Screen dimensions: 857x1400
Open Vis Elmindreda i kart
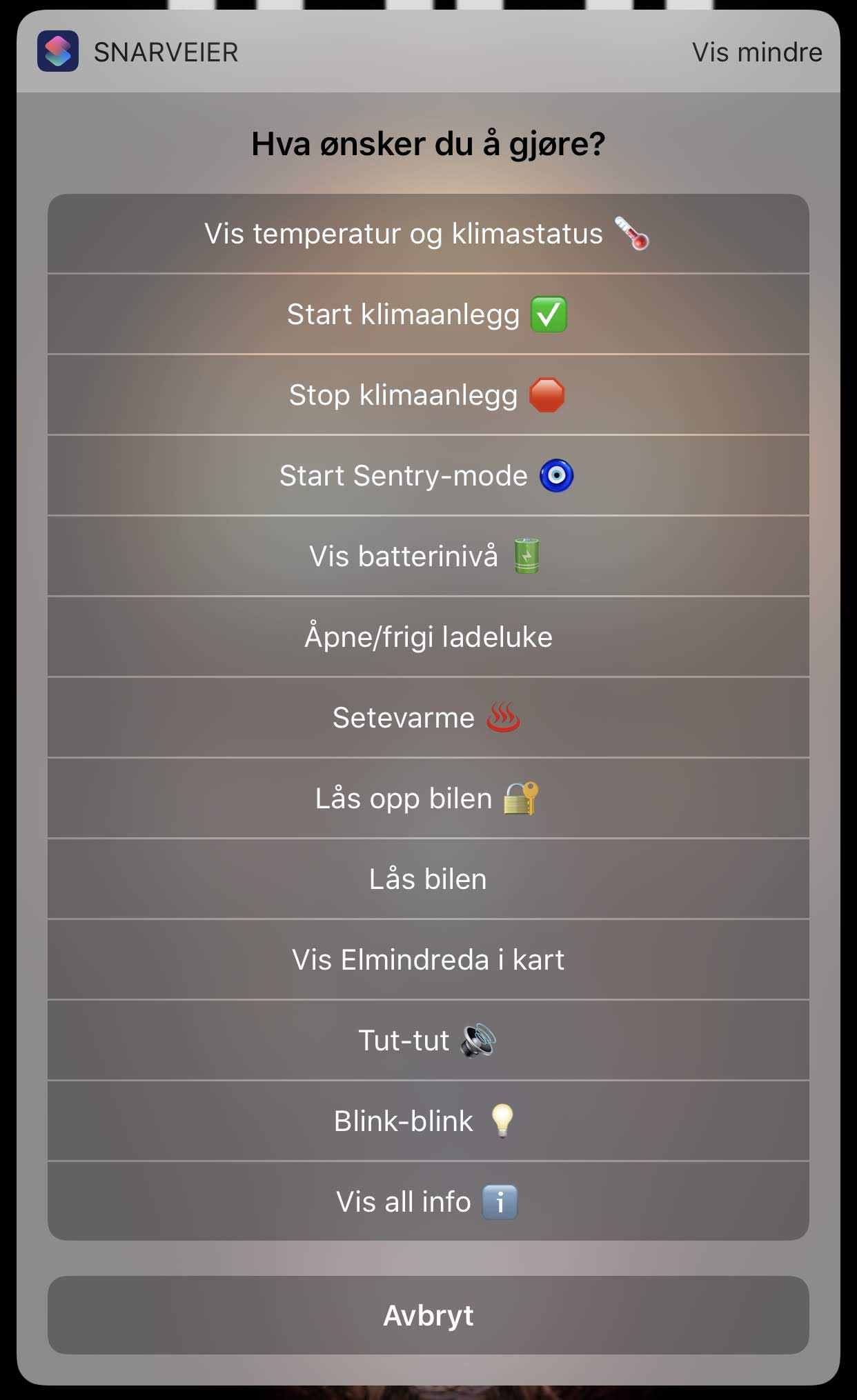point(428,960)
